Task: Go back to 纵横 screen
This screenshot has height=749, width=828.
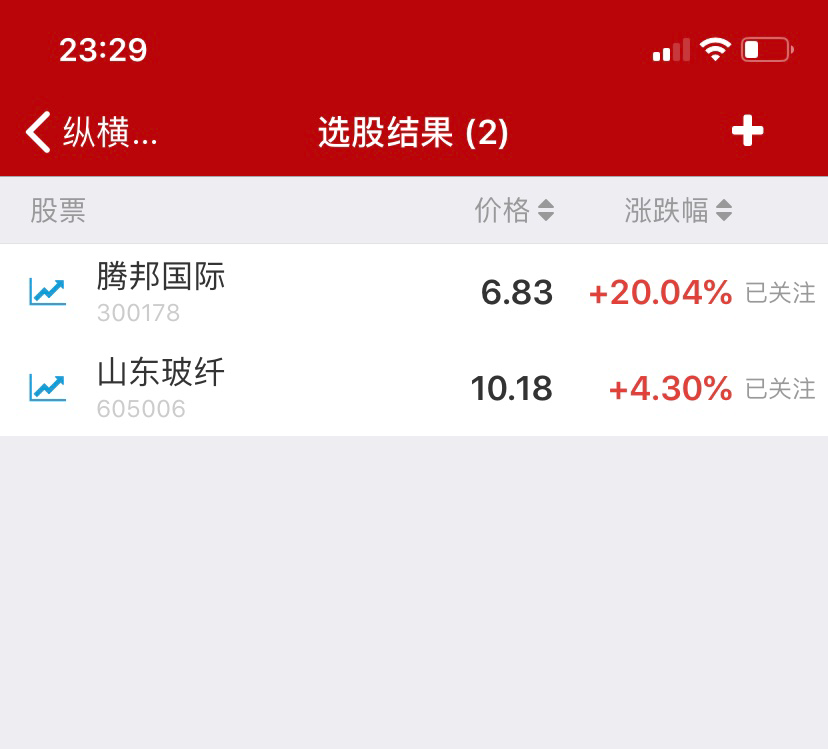Action: click(90, 132)
